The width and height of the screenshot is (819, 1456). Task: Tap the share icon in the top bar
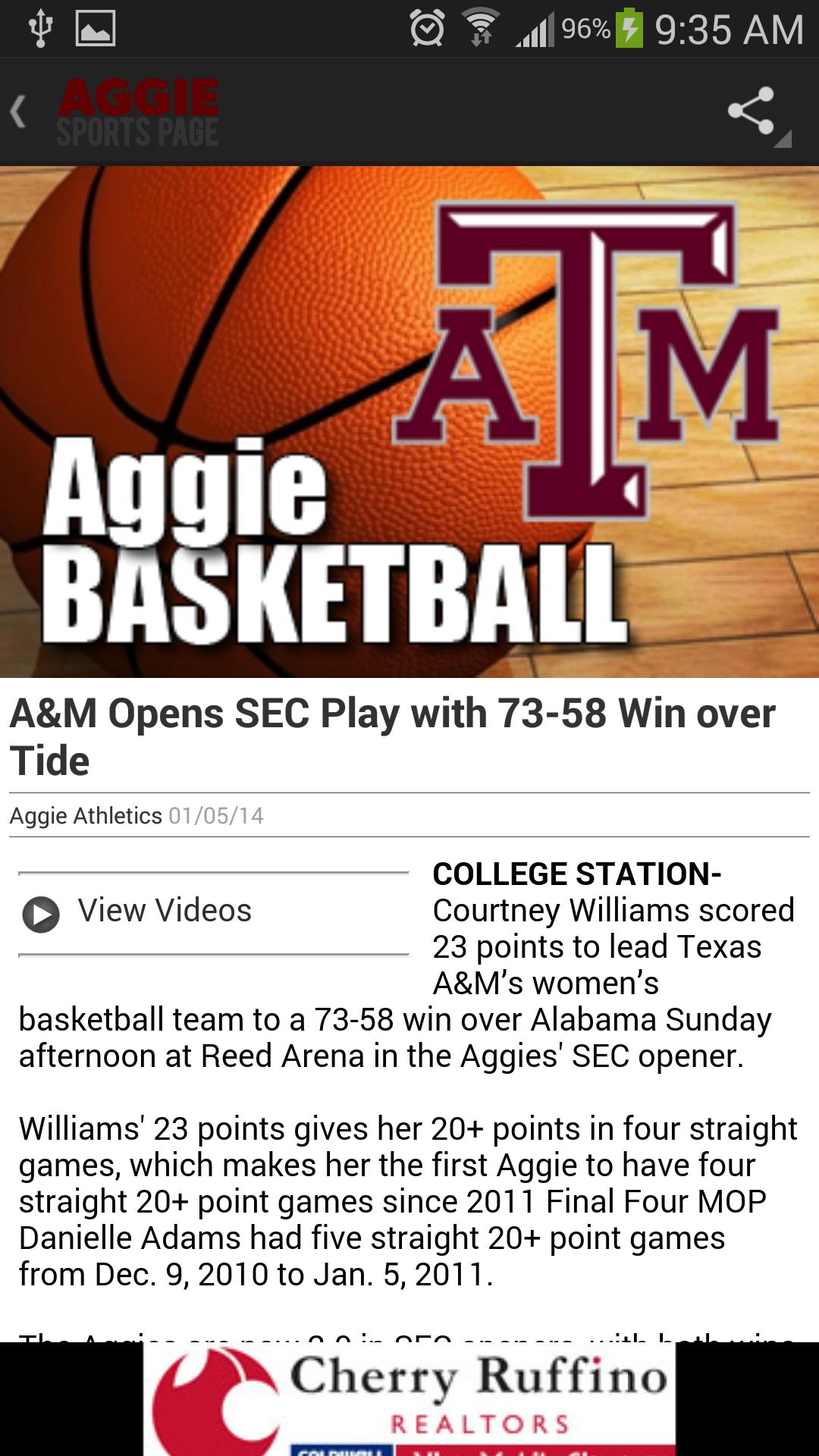pos(751,111)
